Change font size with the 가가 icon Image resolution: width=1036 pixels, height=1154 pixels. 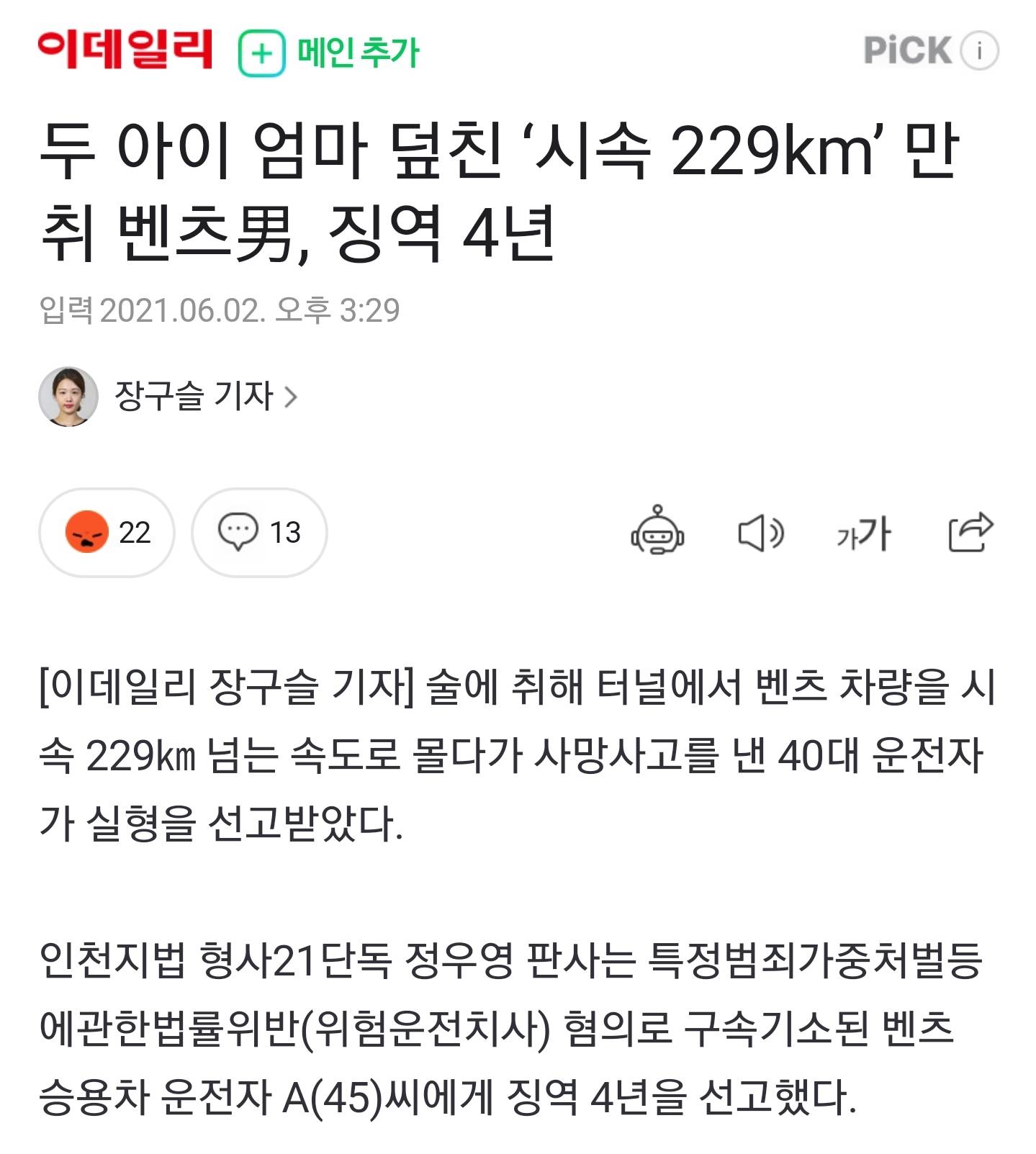[x=863, y=533]
